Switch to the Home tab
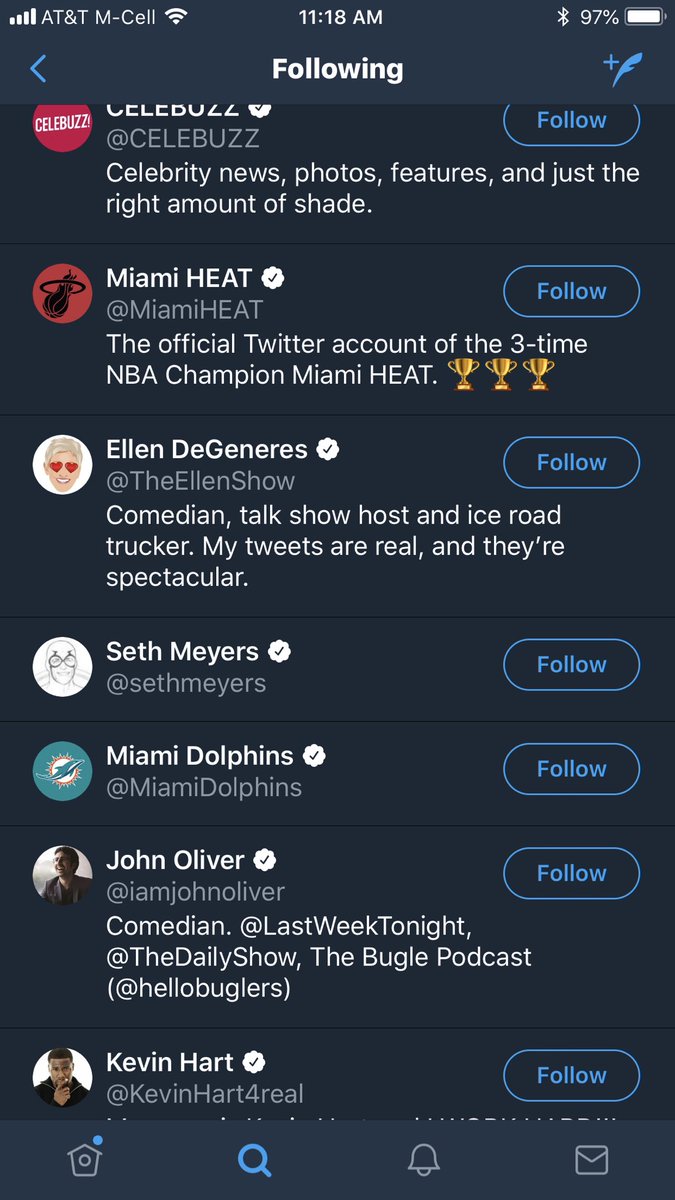Image resolution: width=675 pixels, height=1200 pixels. (x=84, y=1158)
